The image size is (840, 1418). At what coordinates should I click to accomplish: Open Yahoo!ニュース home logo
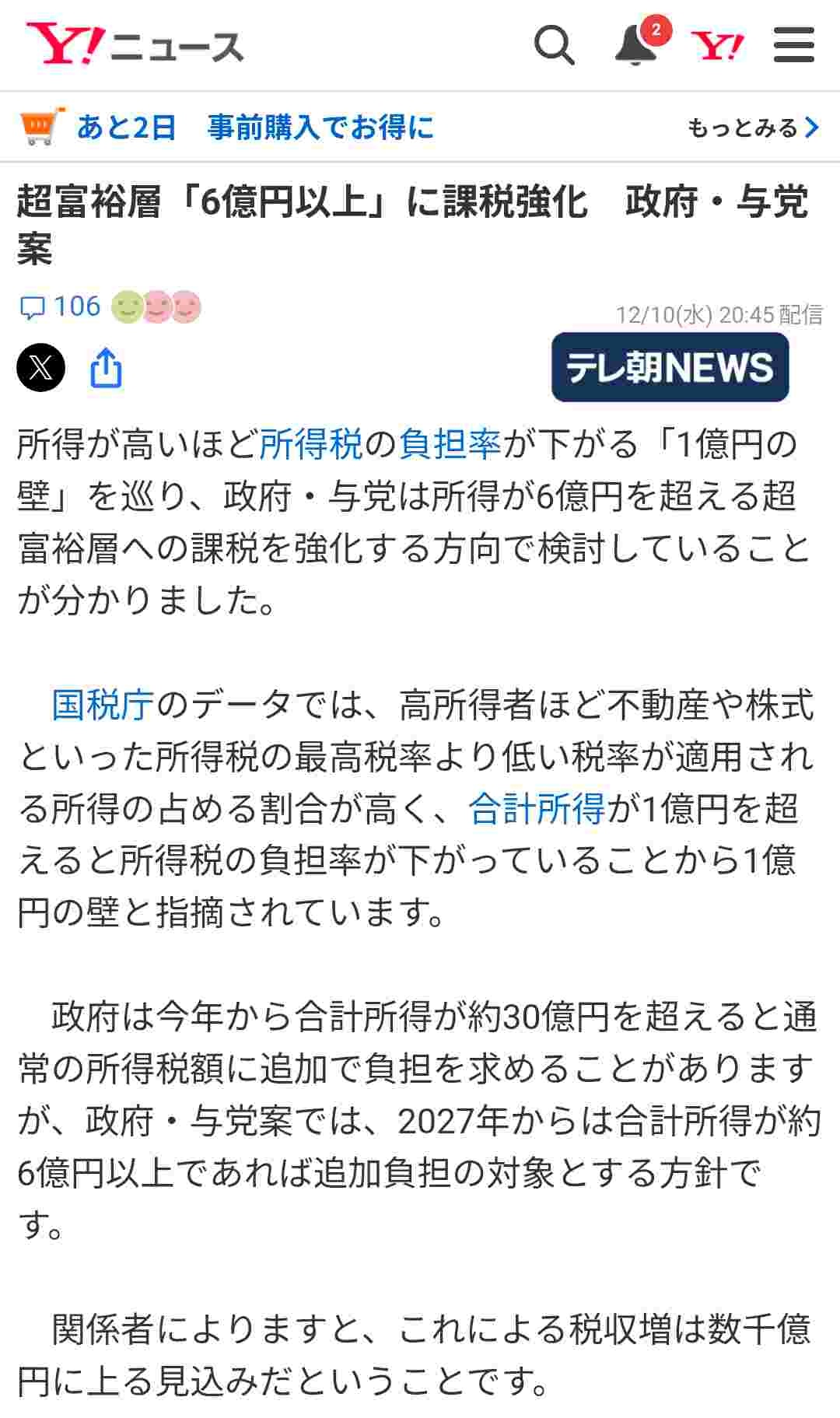[x=135, y=45]
